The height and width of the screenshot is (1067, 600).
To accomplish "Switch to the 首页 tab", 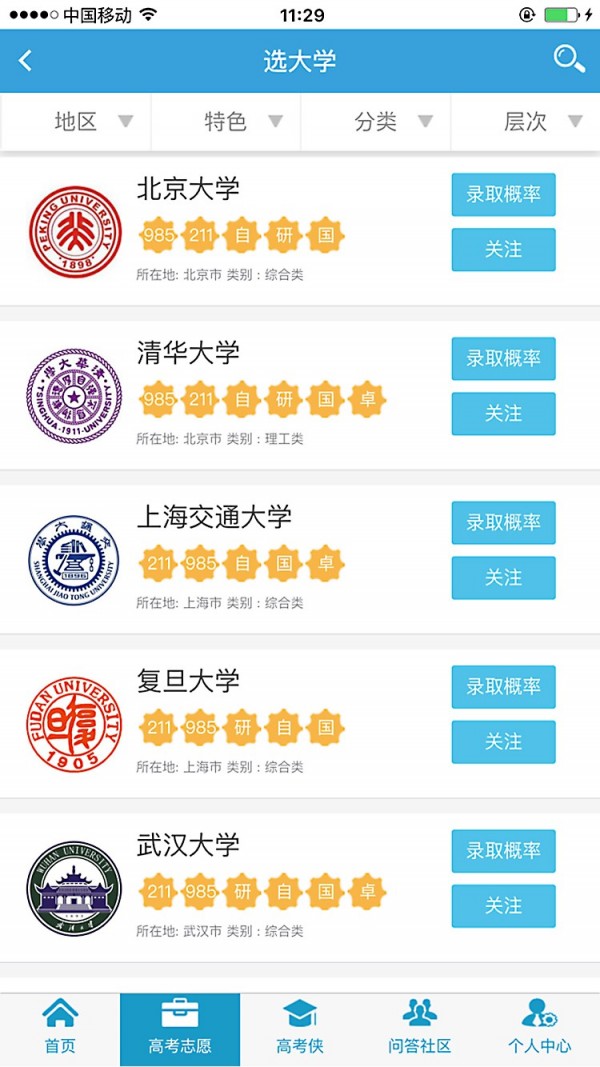I will point(60,1029).
